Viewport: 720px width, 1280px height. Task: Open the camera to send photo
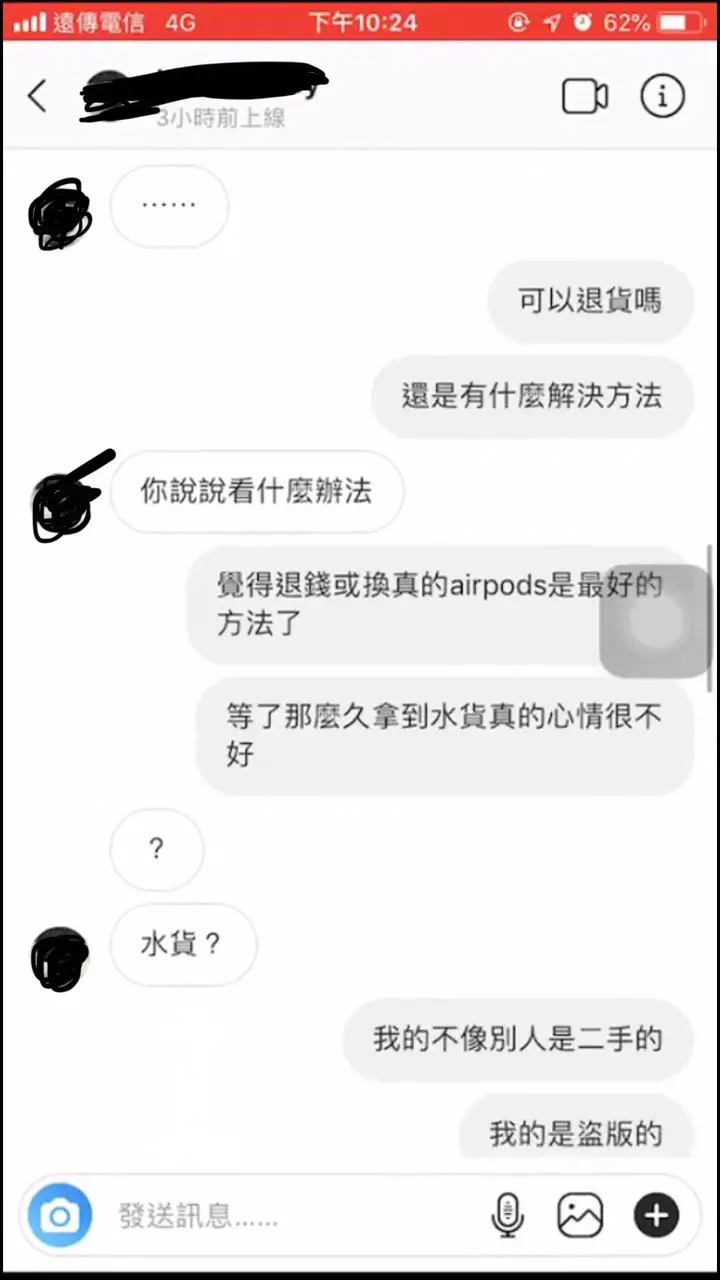point(60,1216)
